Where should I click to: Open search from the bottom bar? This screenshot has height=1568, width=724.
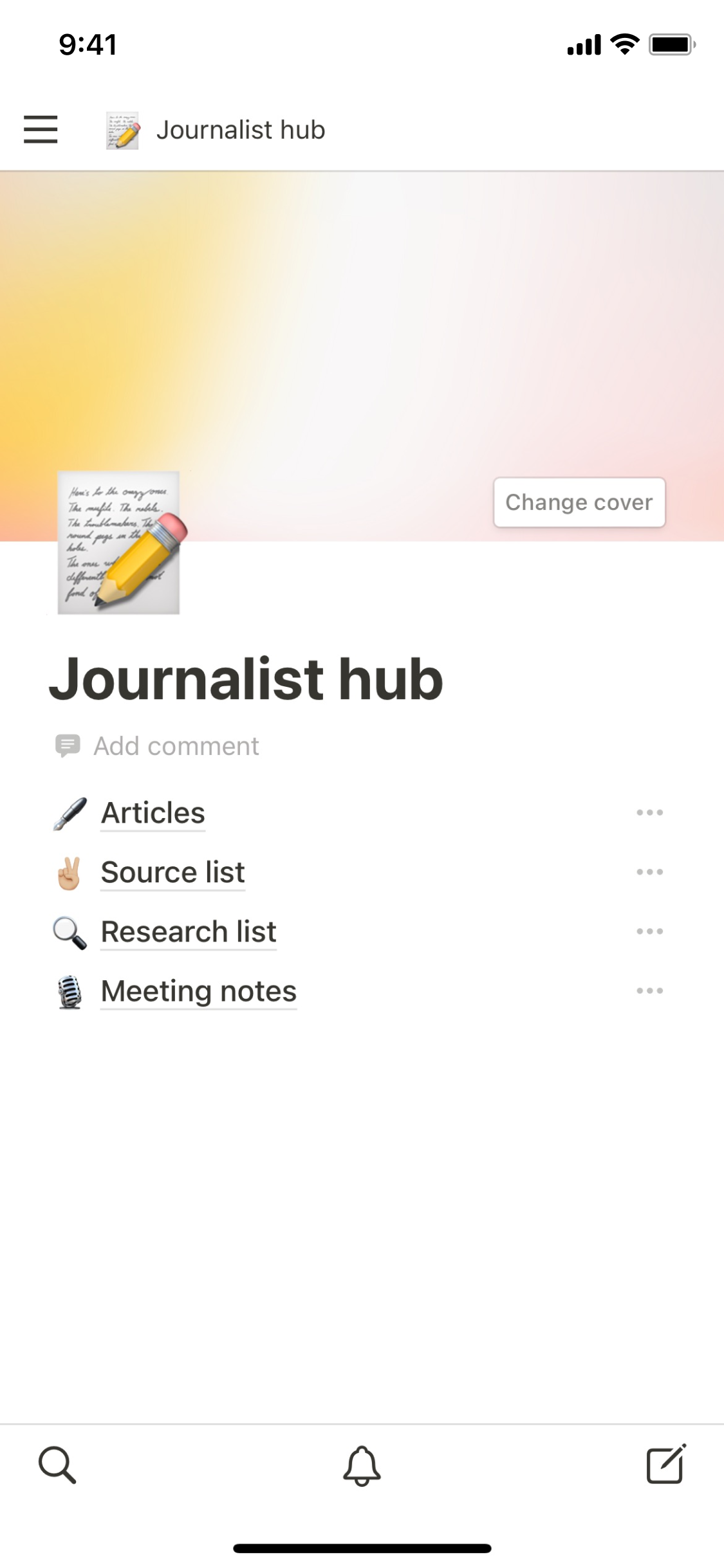coord(57,1465)
